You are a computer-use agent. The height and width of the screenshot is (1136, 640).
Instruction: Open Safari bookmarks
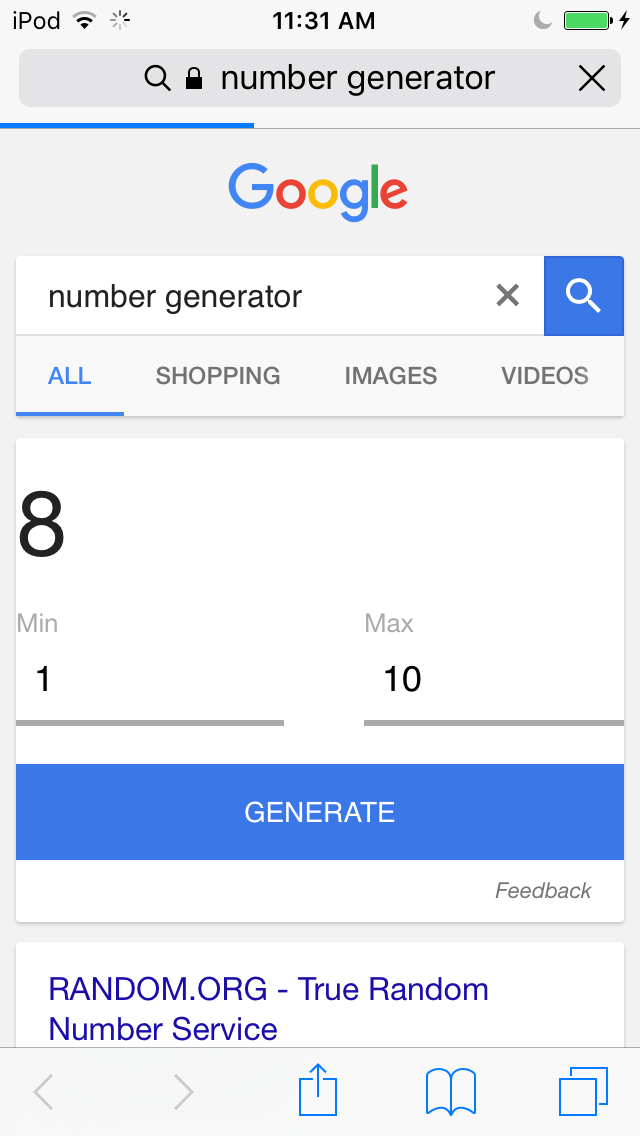tap(451, 1091)
